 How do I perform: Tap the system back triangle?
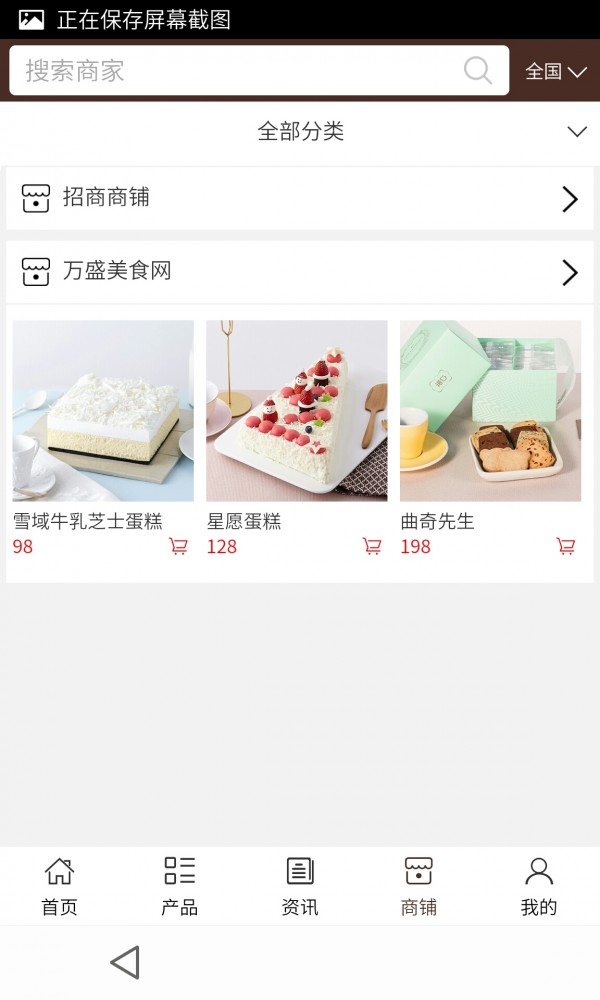pyautogui.click(x=125, y=962)
